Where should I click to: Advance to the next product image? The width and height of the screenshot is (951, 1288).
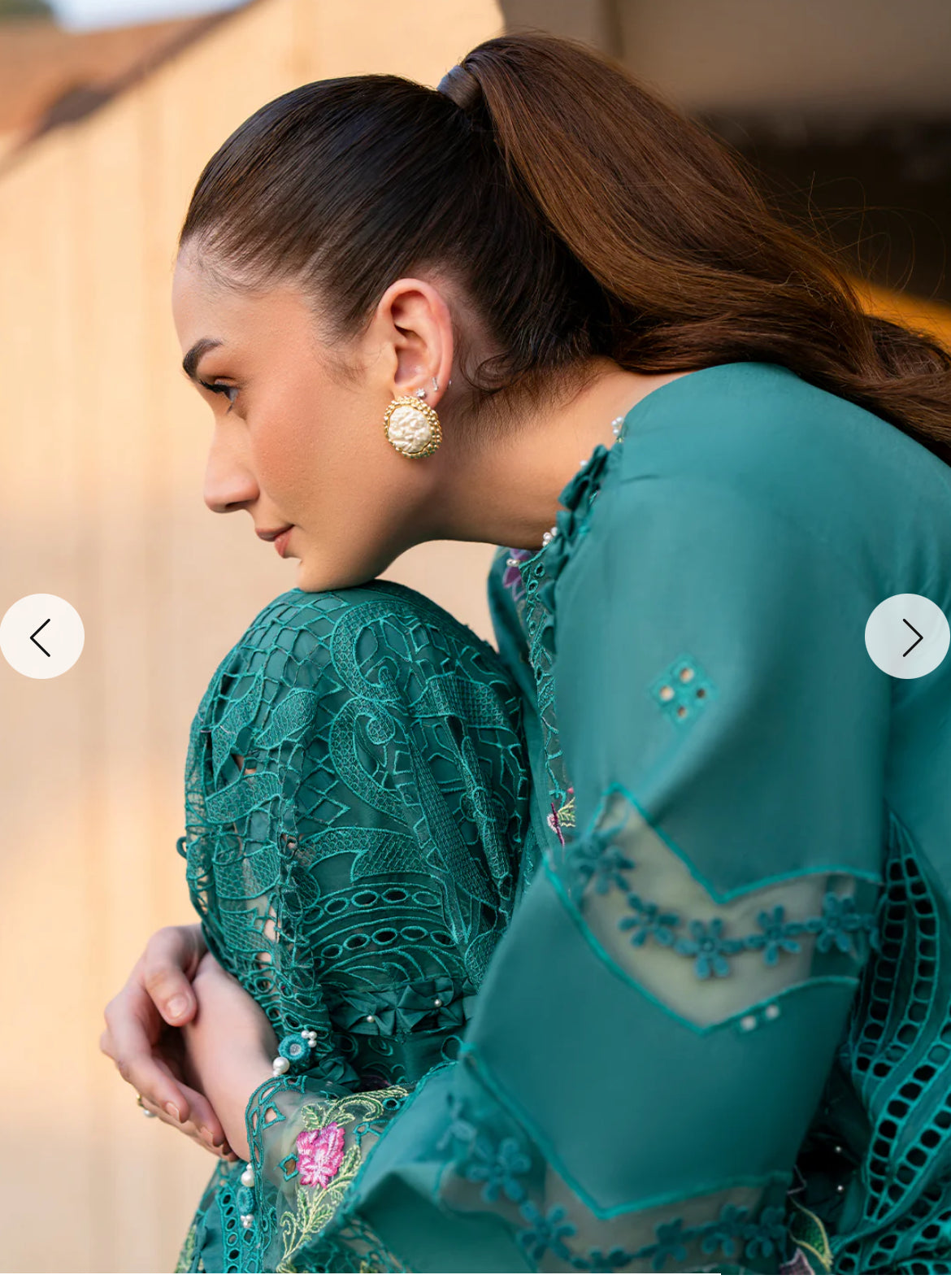click(908, 637)
